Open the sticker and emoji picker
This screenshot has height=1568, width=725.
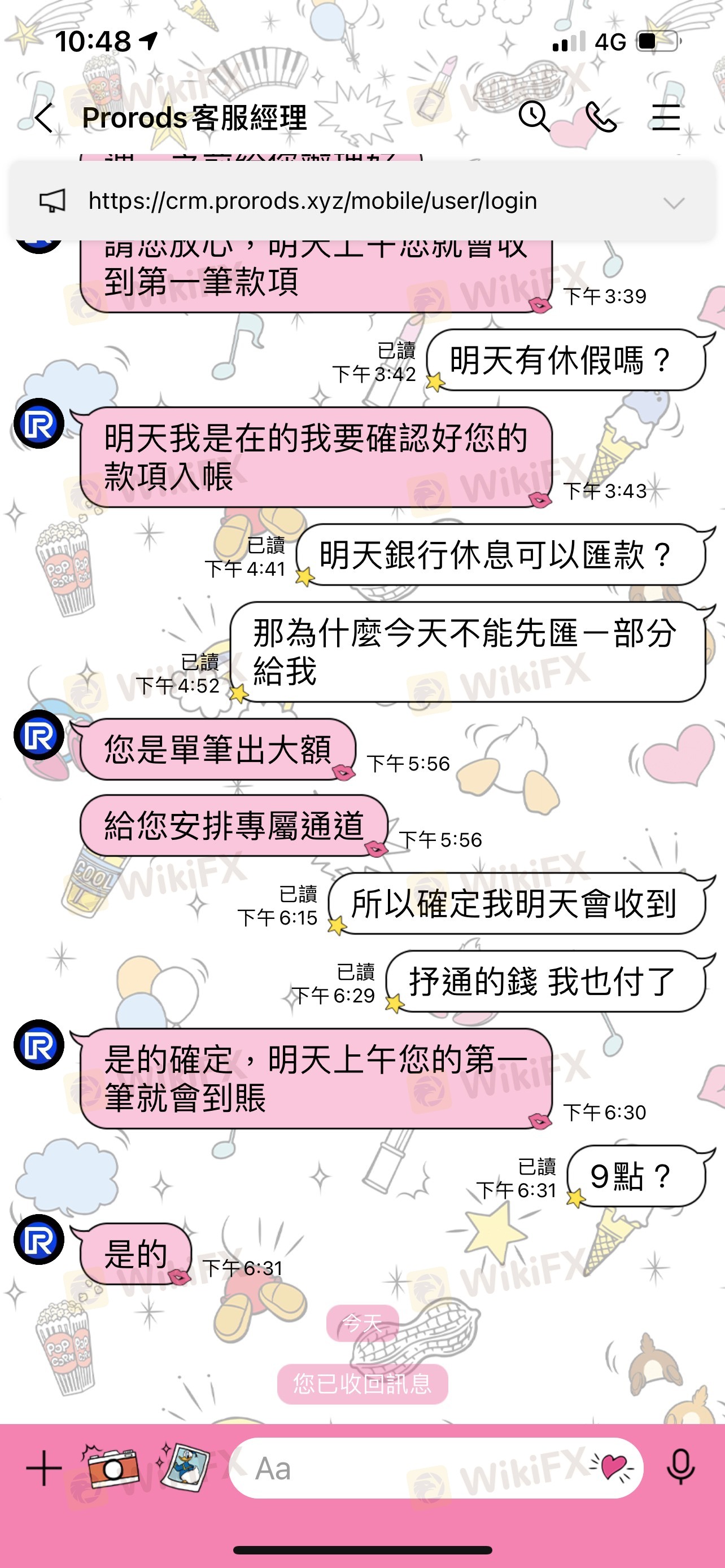point(612,1467)
